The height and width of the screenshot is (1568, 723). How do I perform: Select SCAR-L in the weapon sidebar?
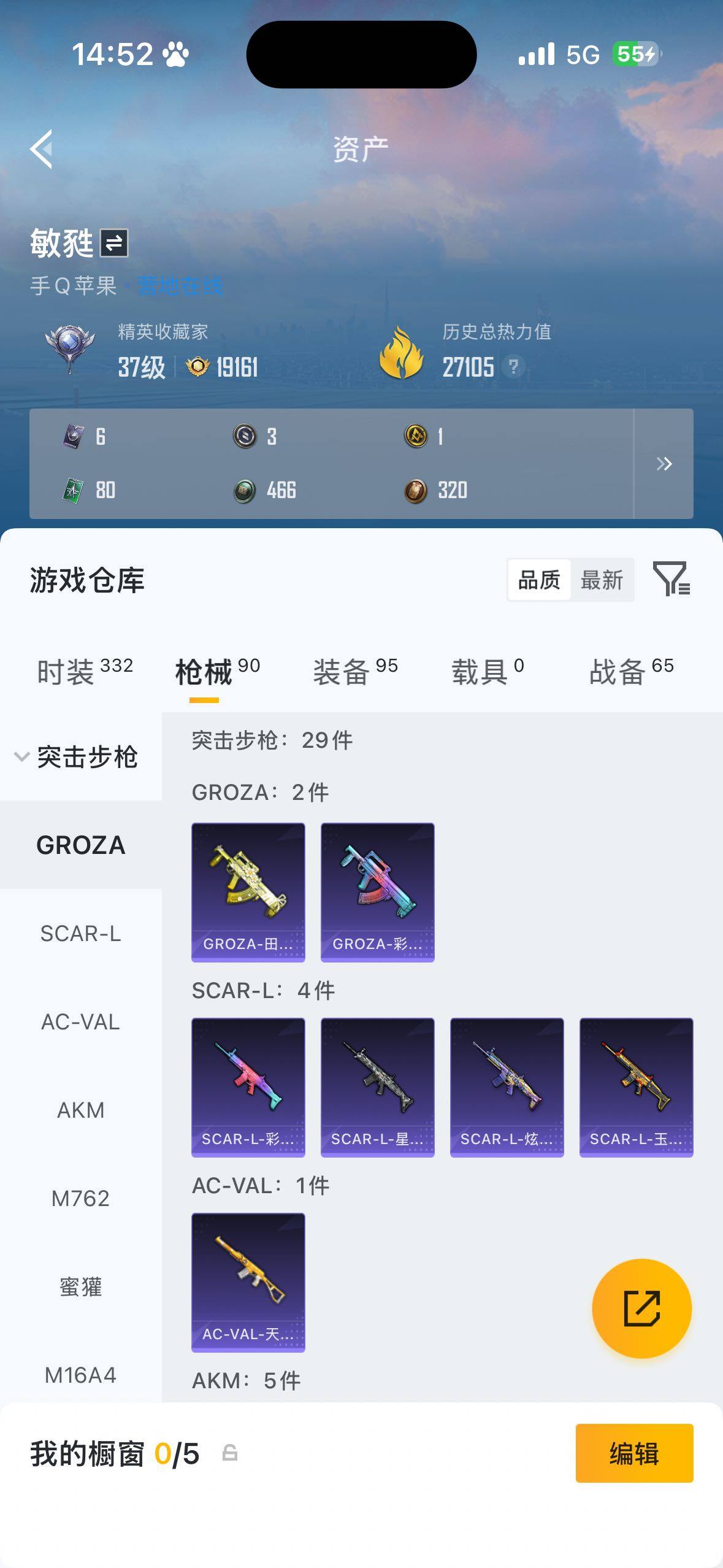click(80, 934)
